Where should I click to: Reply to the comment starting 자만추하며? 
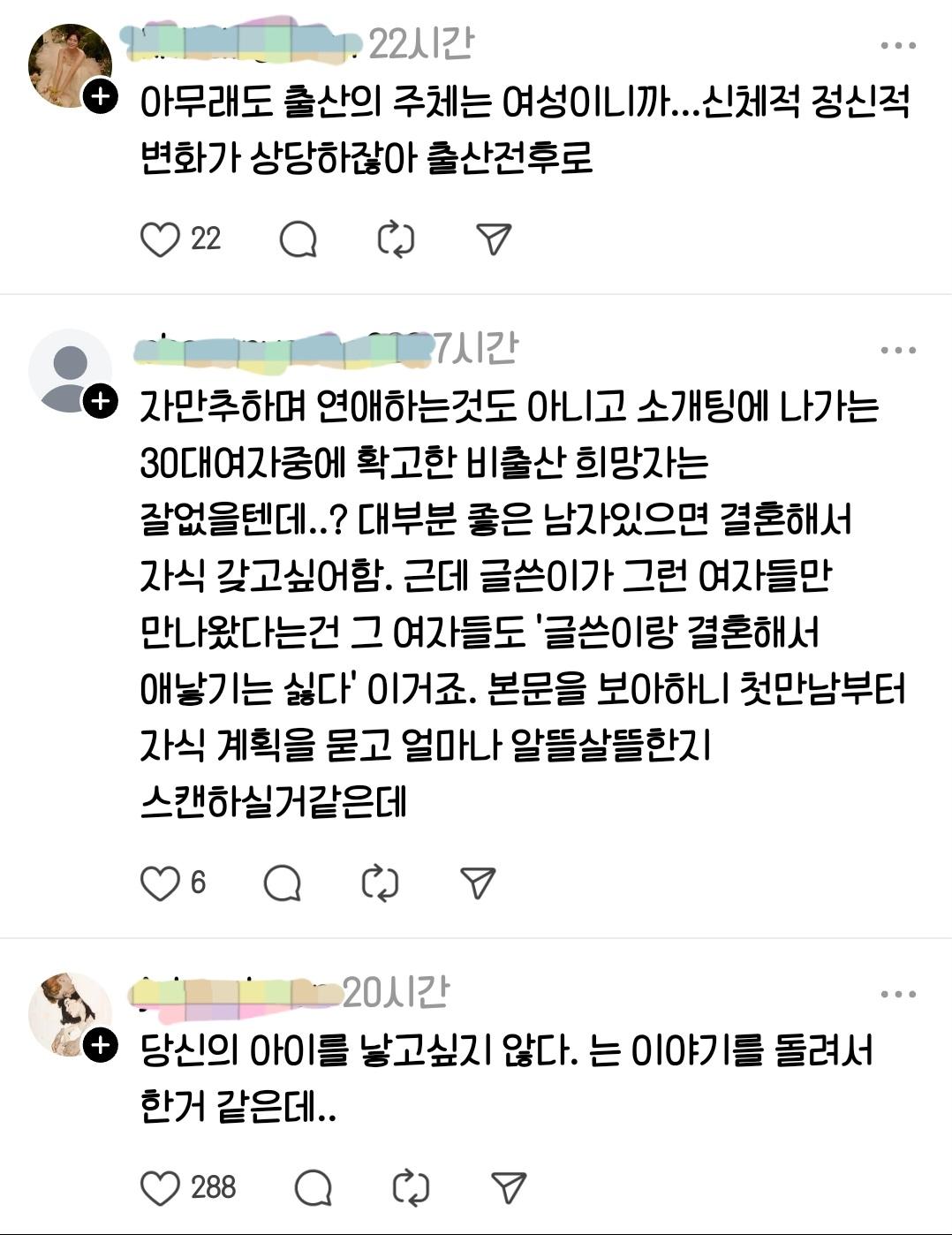coord(283,883)
